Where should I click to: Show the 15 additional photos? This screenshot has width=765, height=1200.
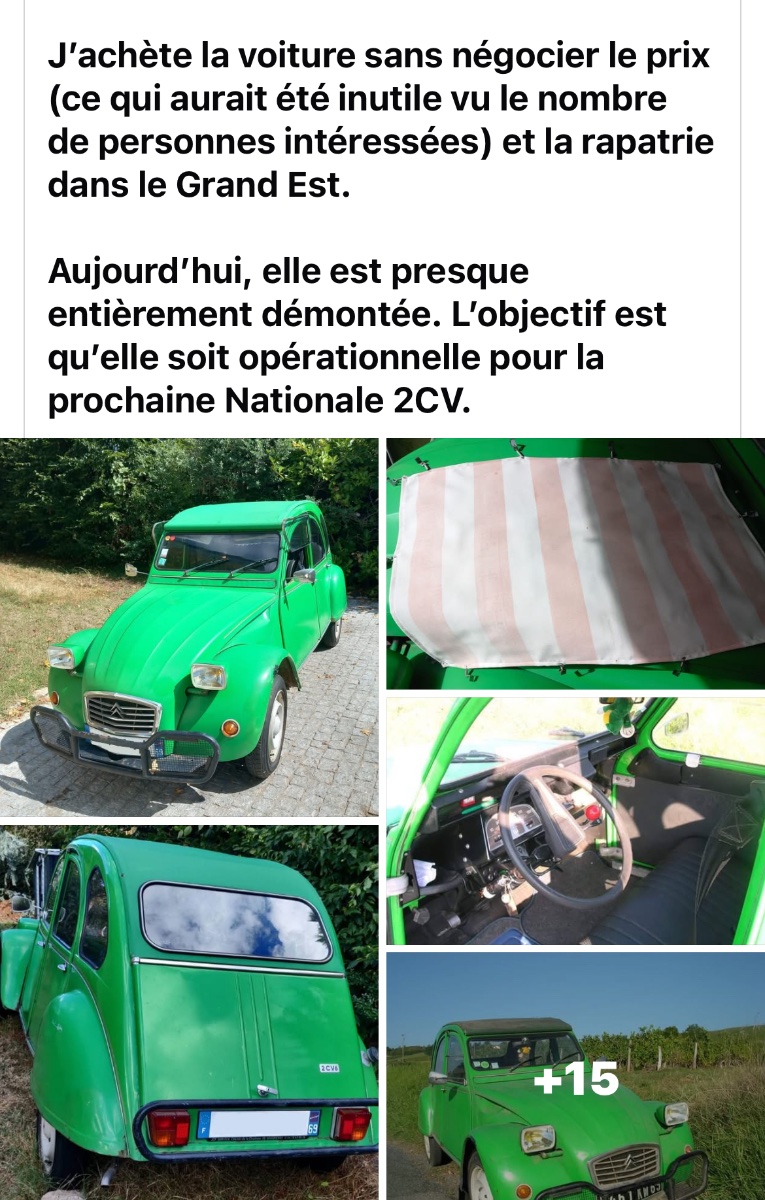click(x=575, y=1076)
